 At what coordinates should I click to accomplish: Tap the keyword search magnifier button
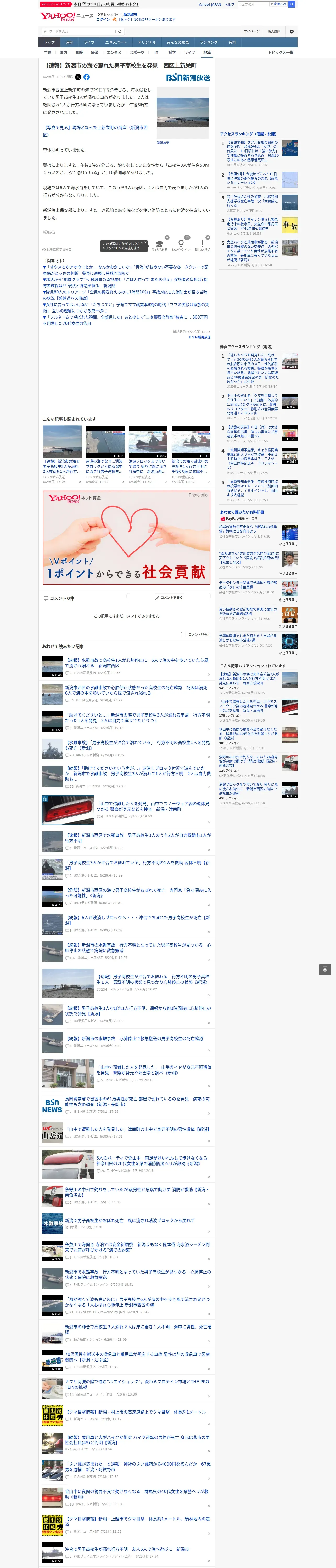[x=120, y=32]
